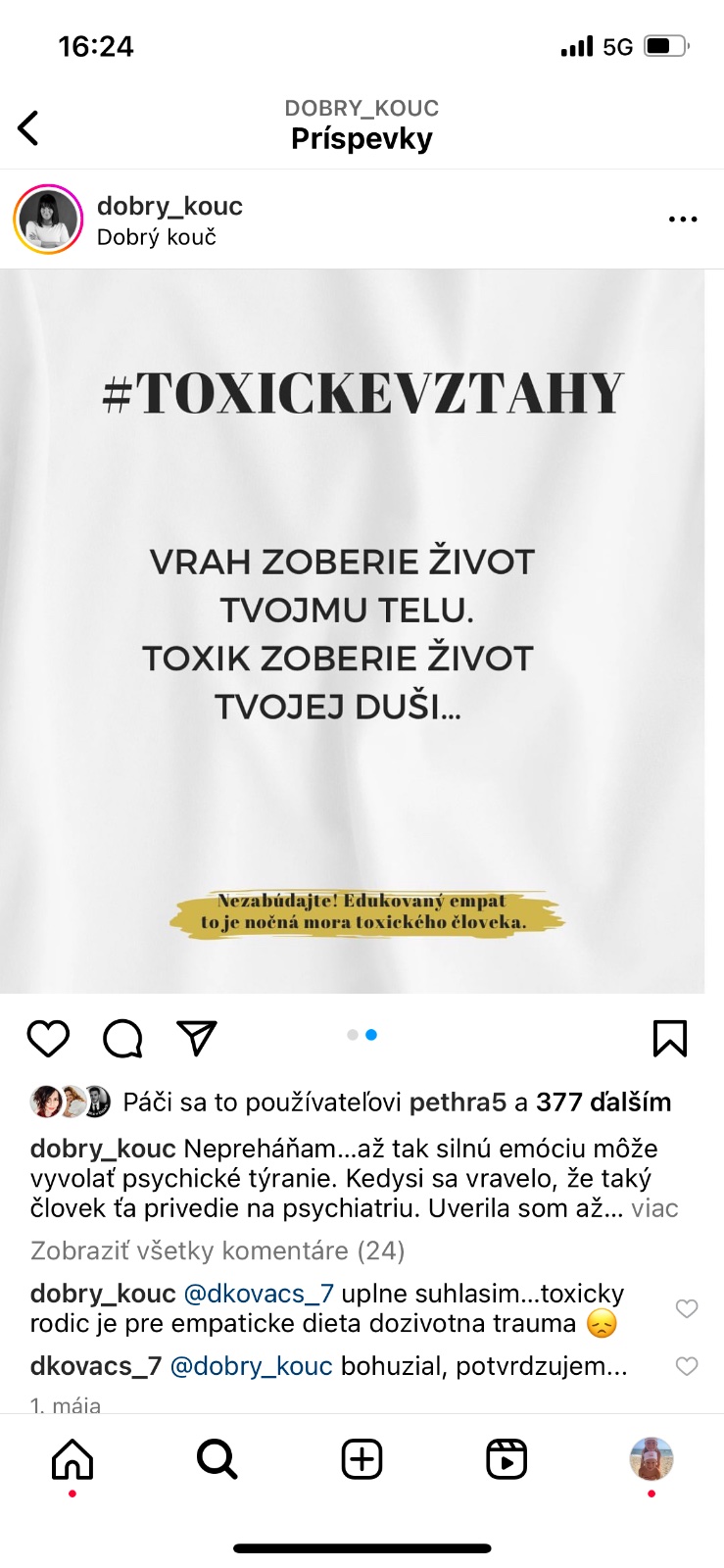
Task: Open the @dkovacs_7 mention in the comment
Action: tap(259, 1294)
